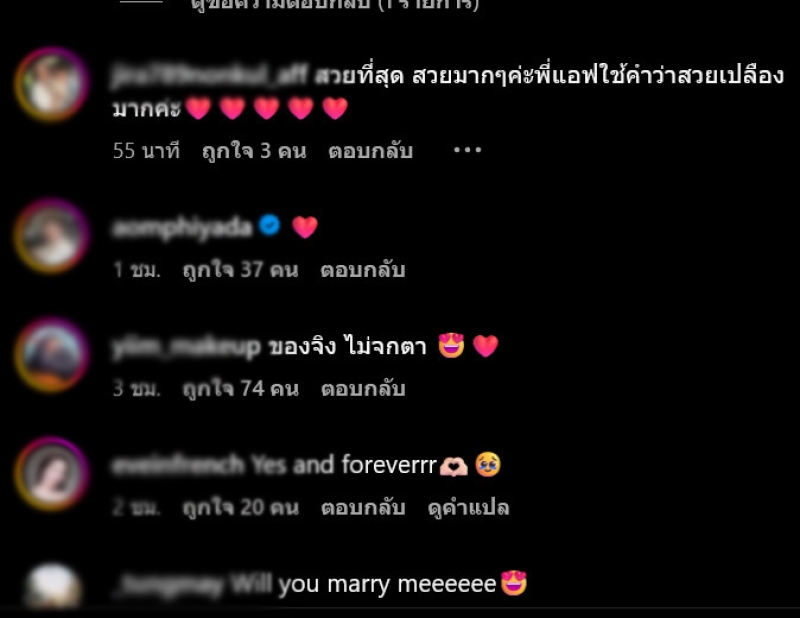The width and height of the screenshot is (800, 618).
Task: Open avatar beside the สวยที่สุด comment
Action: 52,85
